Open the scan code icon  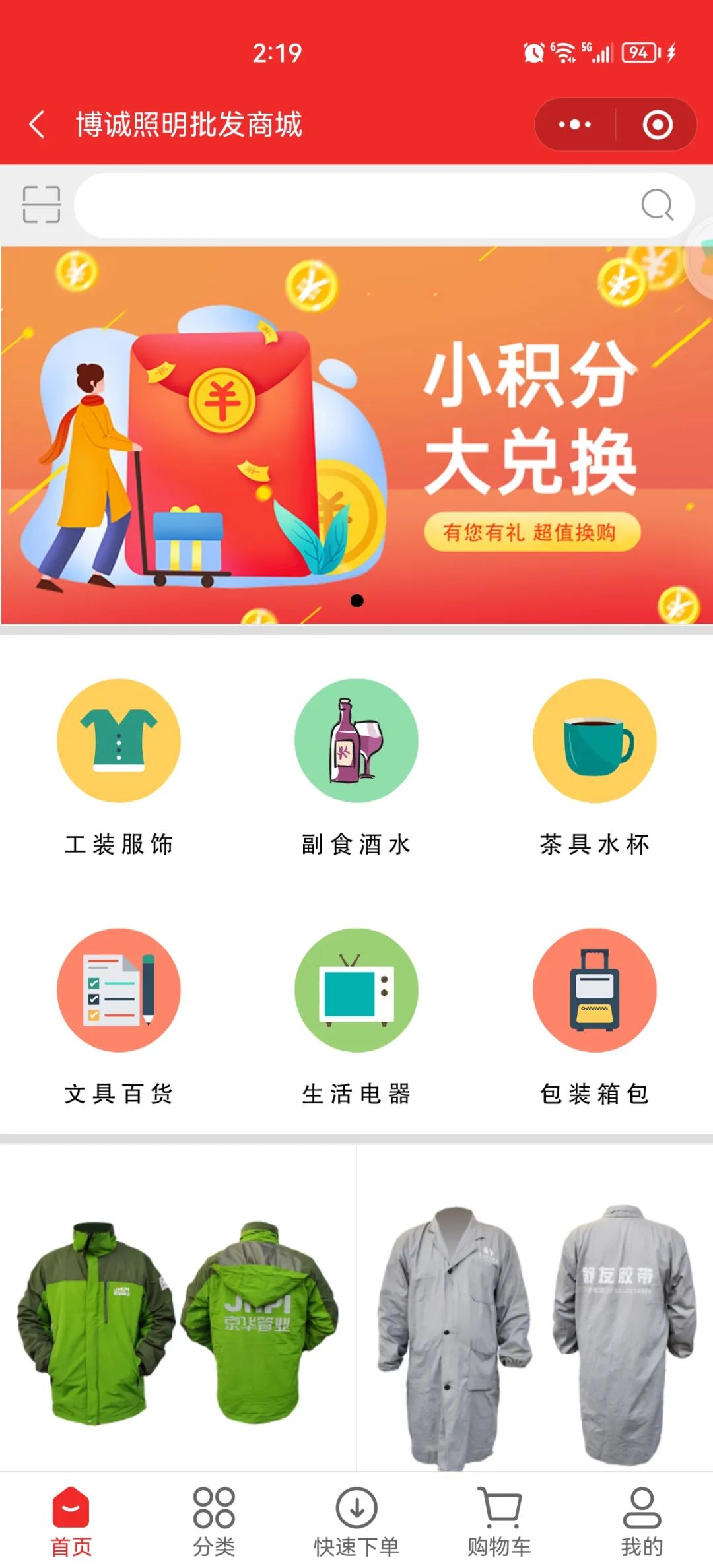41,205
